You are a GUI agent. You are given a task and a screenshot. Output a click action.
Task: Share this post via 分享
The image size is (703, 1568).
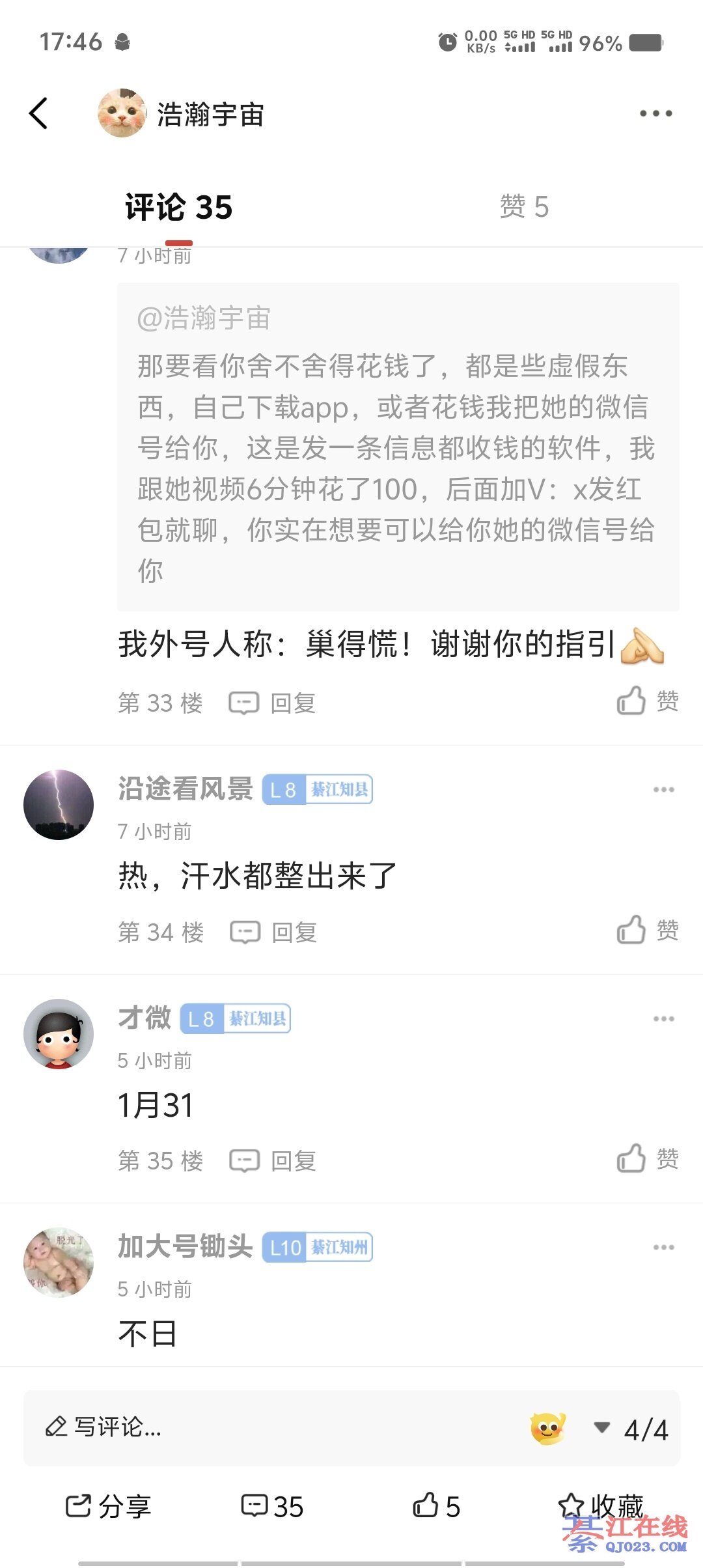pos(109,1506)
